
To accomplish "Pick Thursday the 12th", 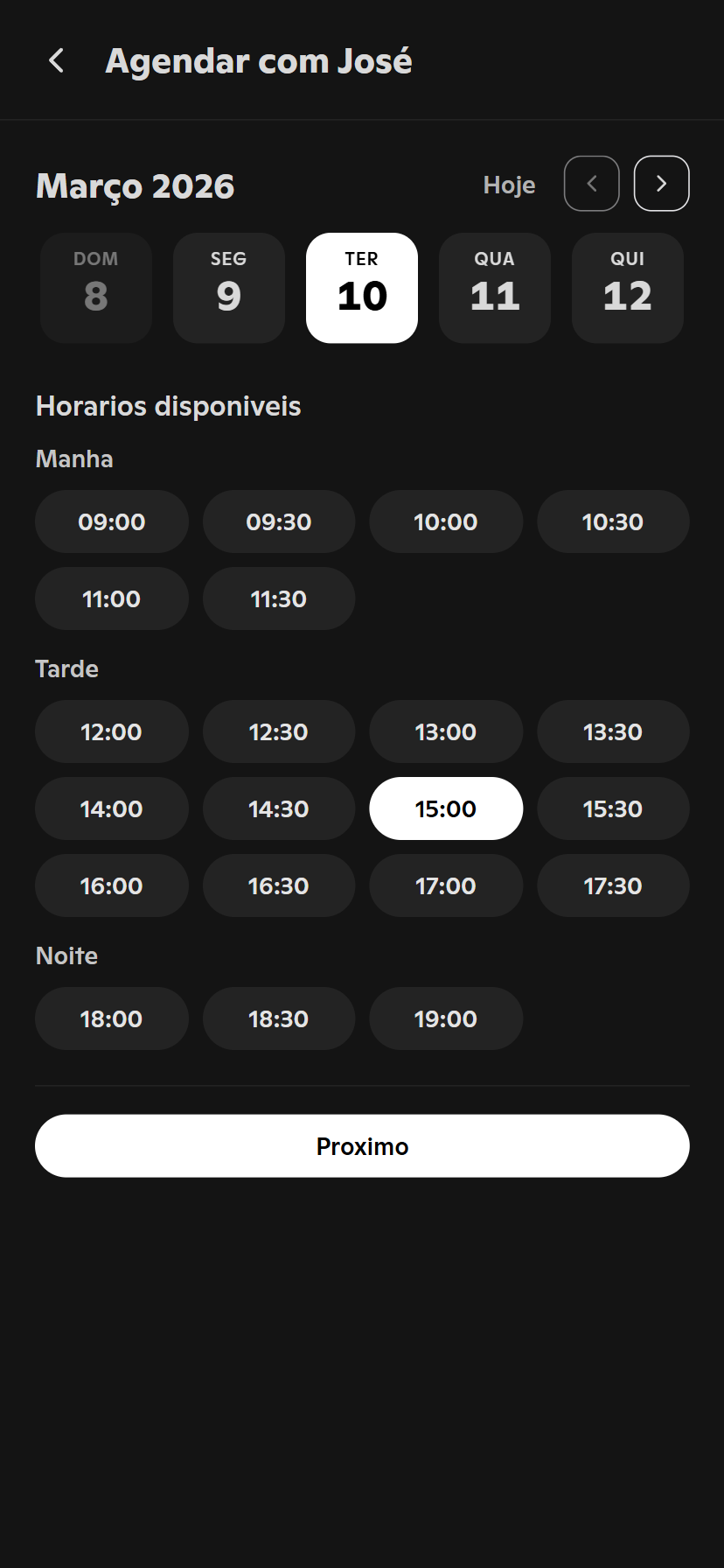I will click(x=628, y=288).
